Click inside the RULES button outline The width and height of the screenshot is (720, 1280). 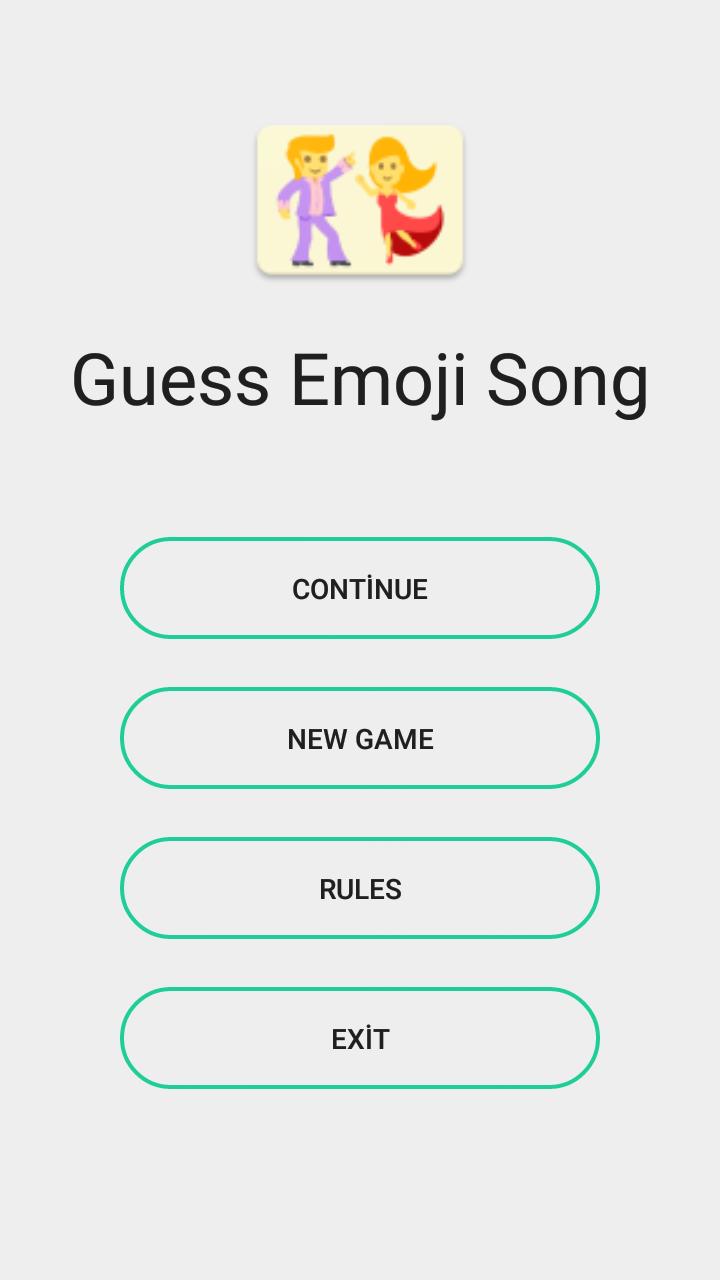coord(360,888)
